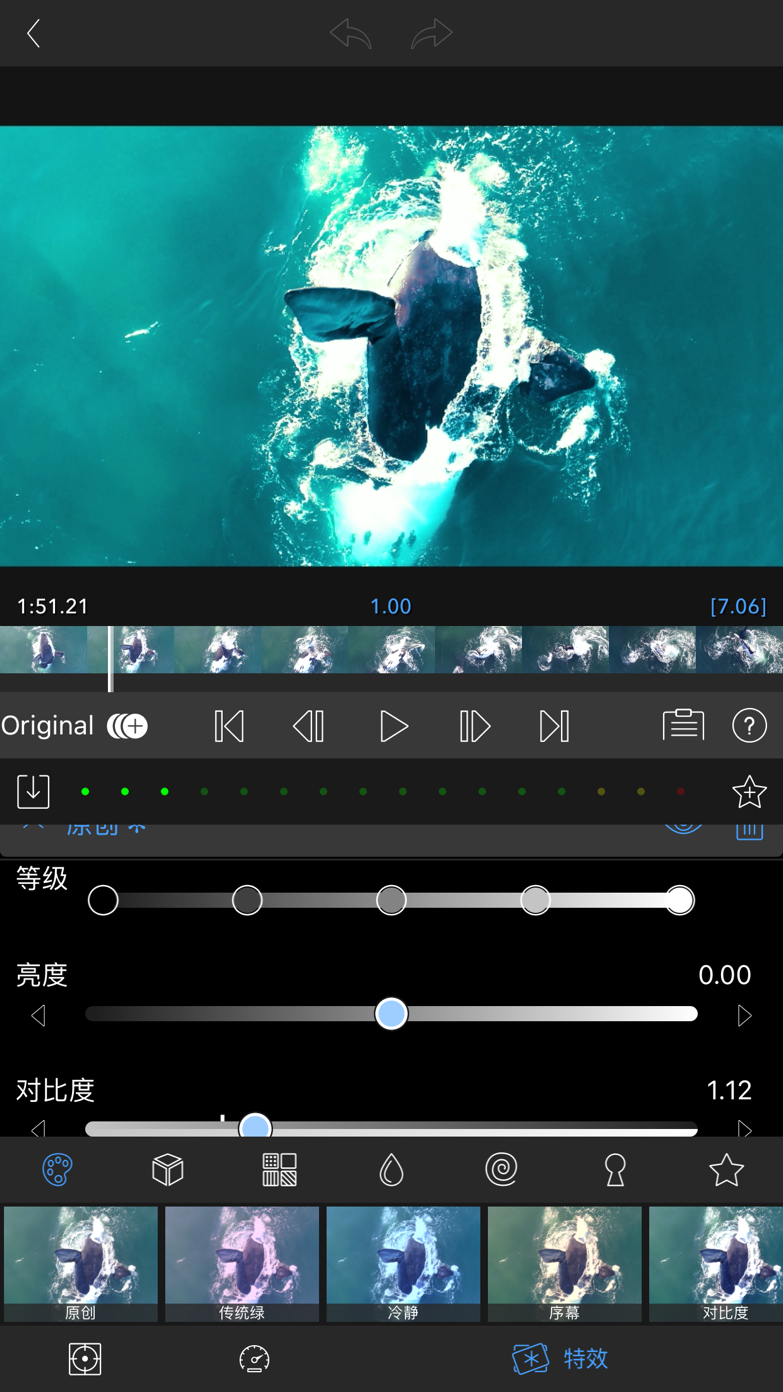Step back one frame

point(309,726)
